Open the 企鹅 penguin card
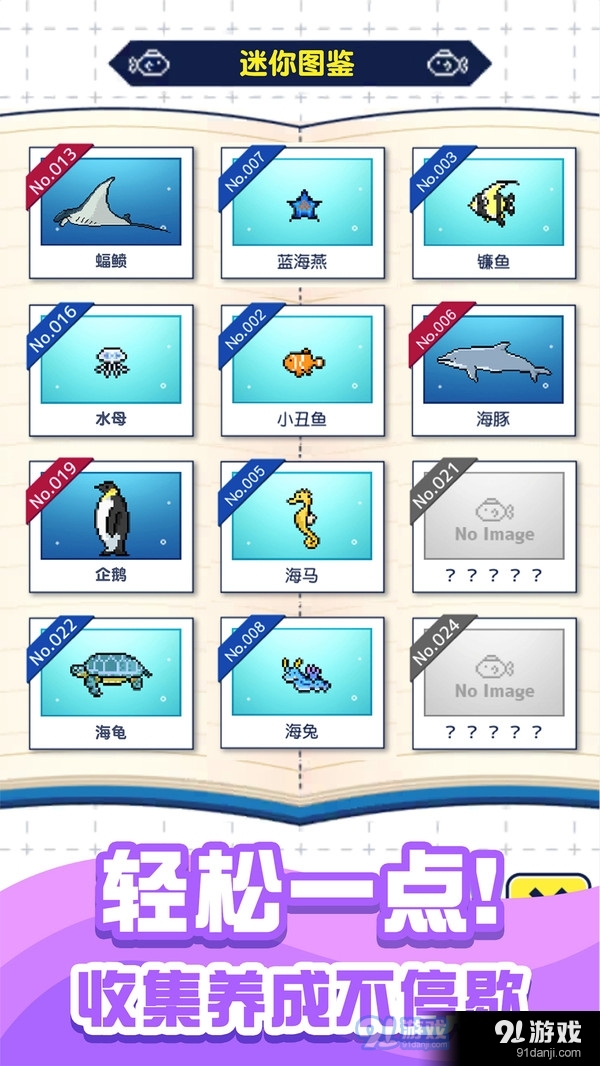 111,527
